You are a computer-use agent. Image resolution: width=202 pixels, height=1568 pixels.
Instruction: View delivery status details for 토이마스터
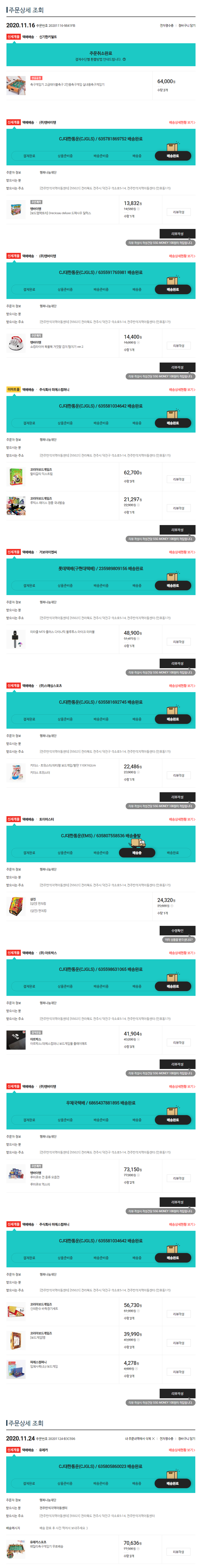(x=182, y=819)
